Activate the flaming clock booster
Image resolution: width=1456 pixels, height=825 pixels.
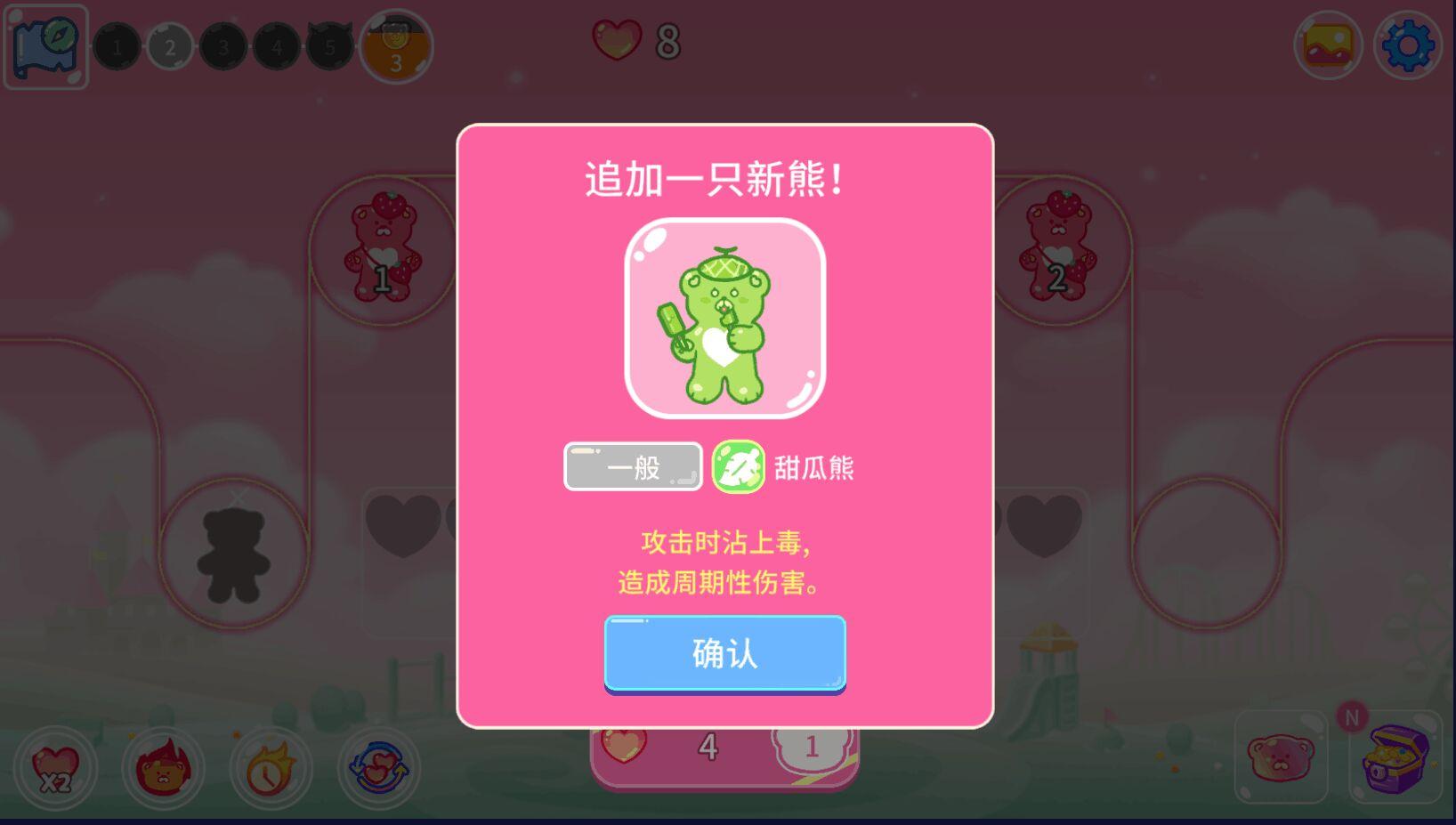click(271, 768)
